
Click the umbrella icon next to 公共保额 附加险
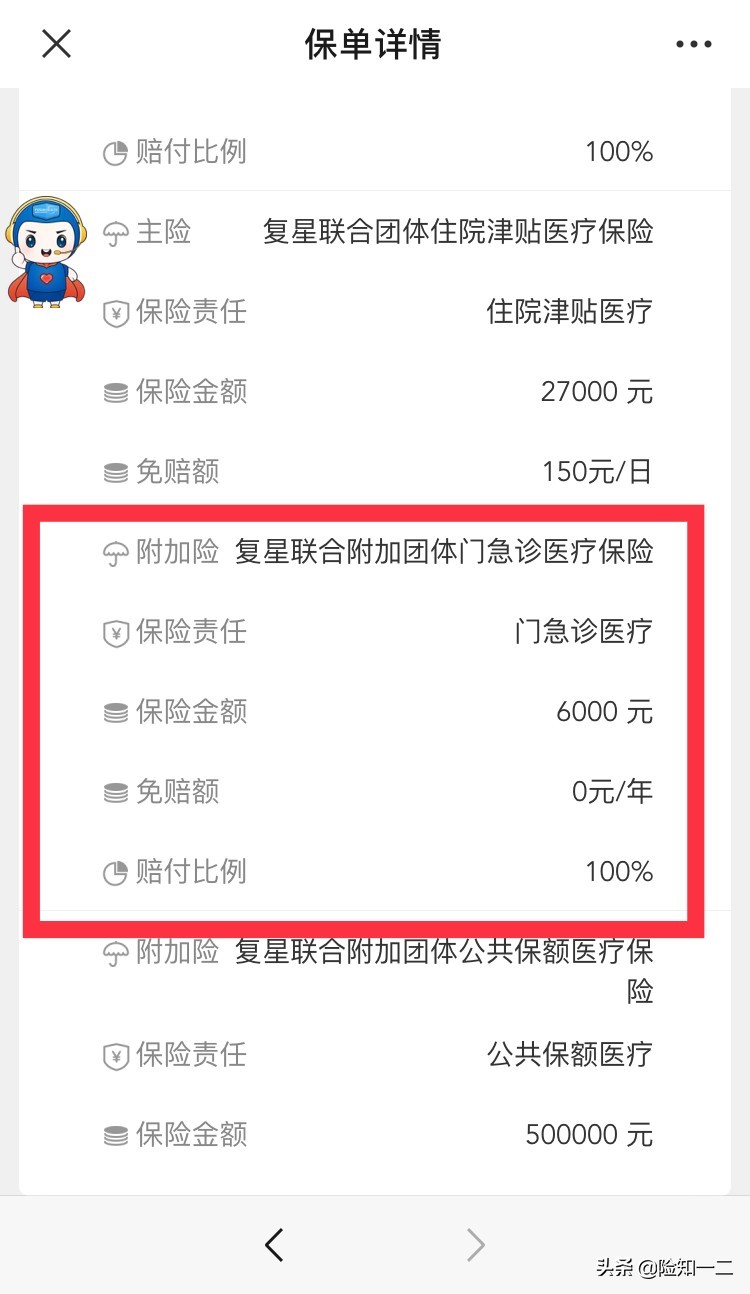pos(117,951)
